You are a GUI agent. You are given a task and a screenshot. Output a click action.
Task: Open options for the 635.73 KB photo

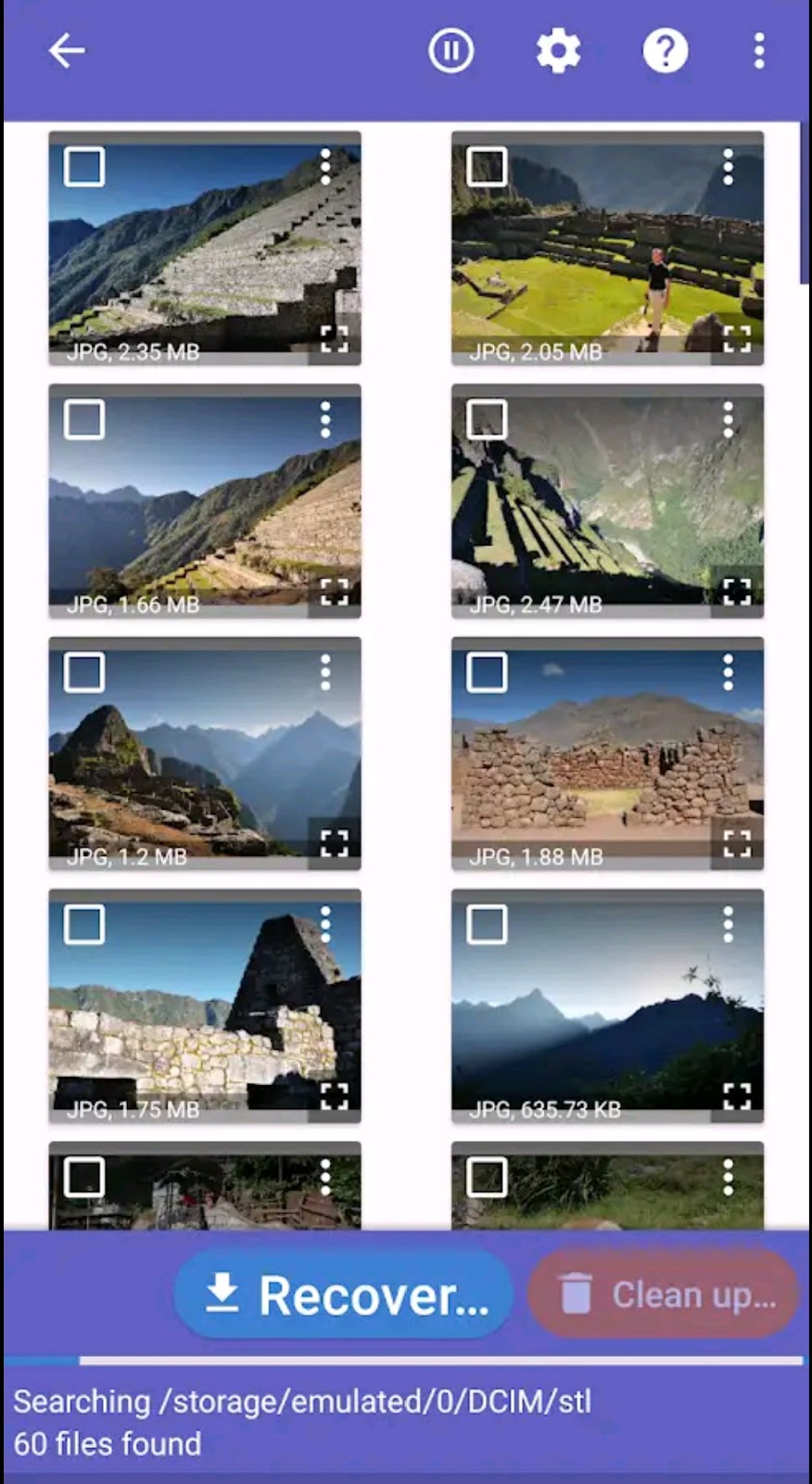click(x=729, y=925)
